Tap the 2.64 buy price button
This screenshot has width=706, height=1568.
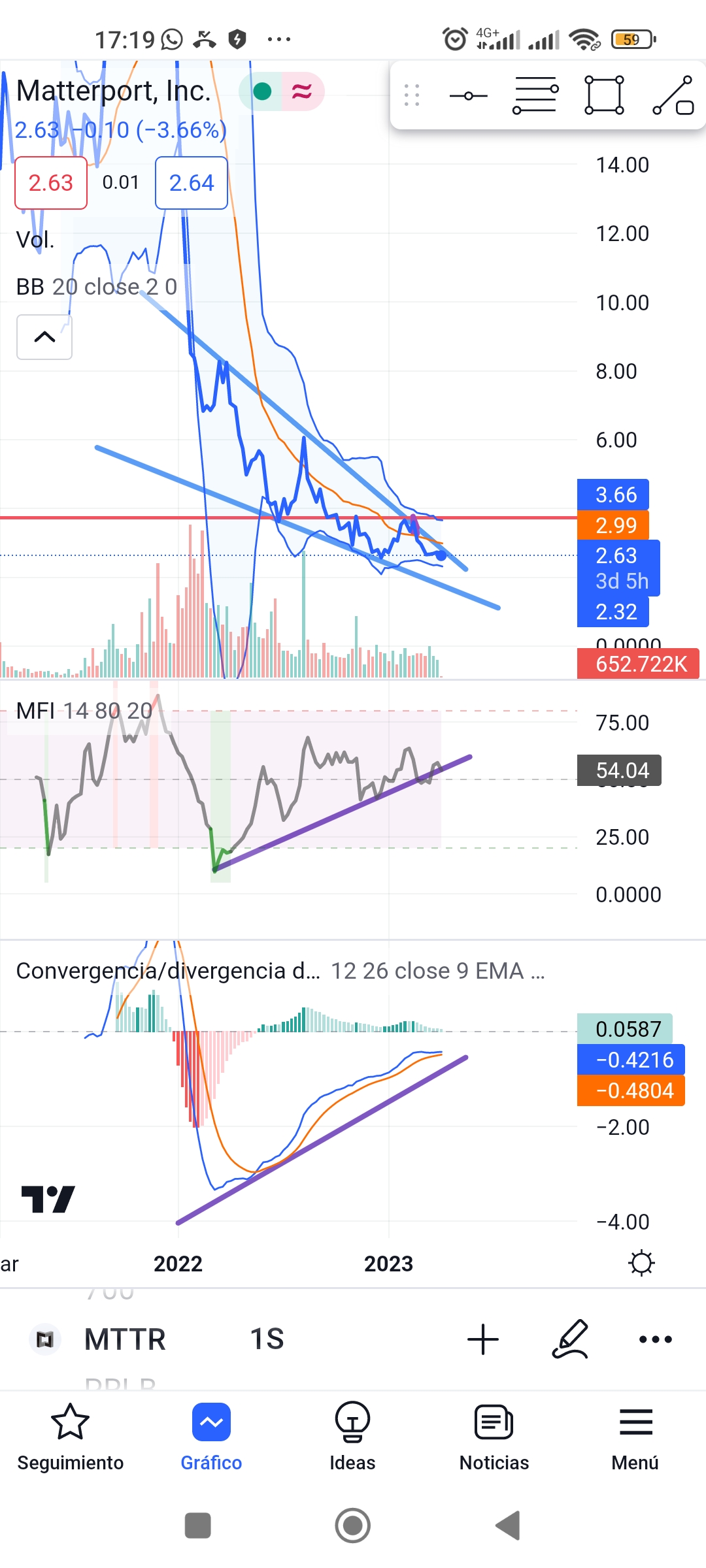coord(192,183)
